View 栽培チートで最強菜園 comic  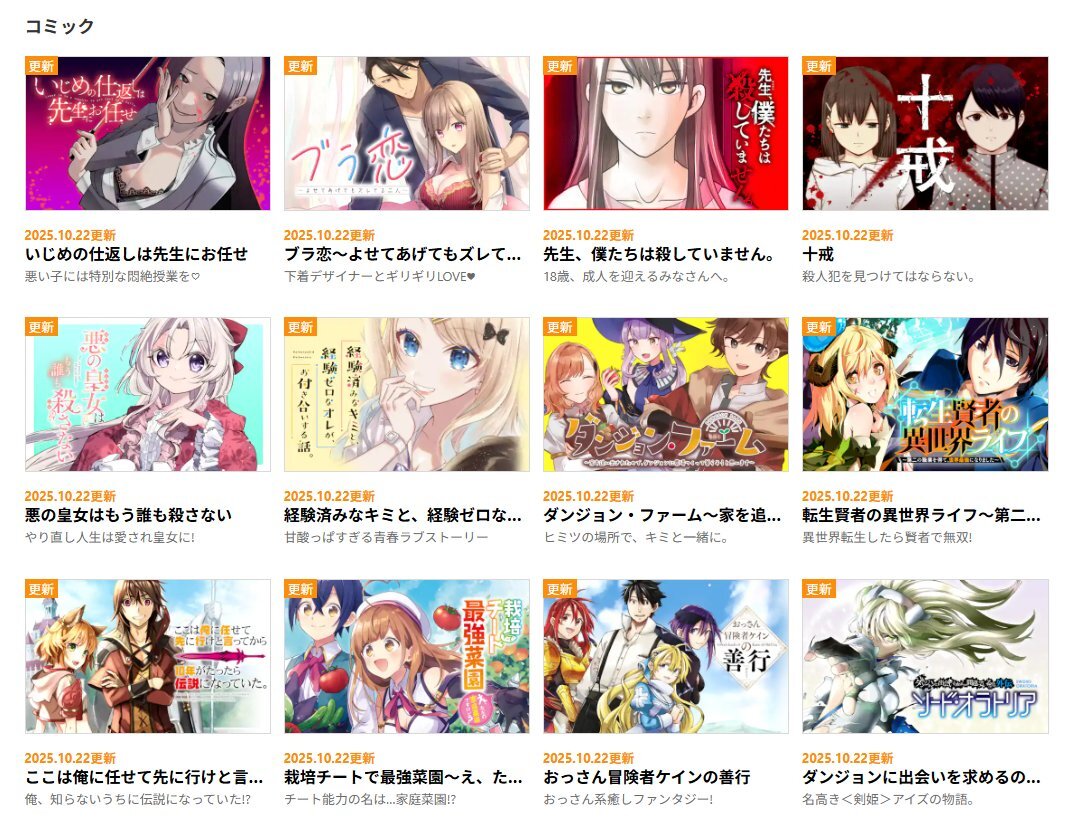tap(406, 656)
